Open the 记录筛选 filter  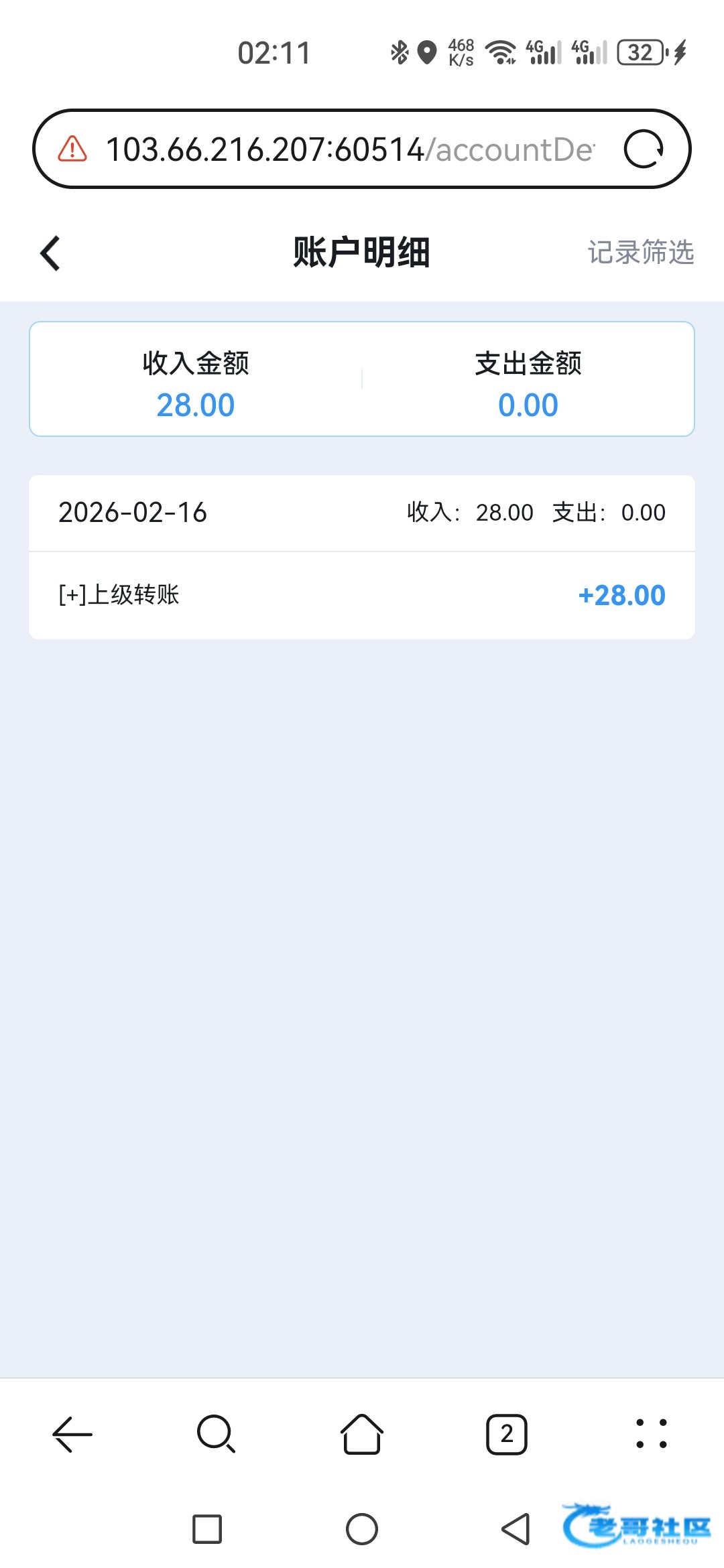tap(640, 253)
